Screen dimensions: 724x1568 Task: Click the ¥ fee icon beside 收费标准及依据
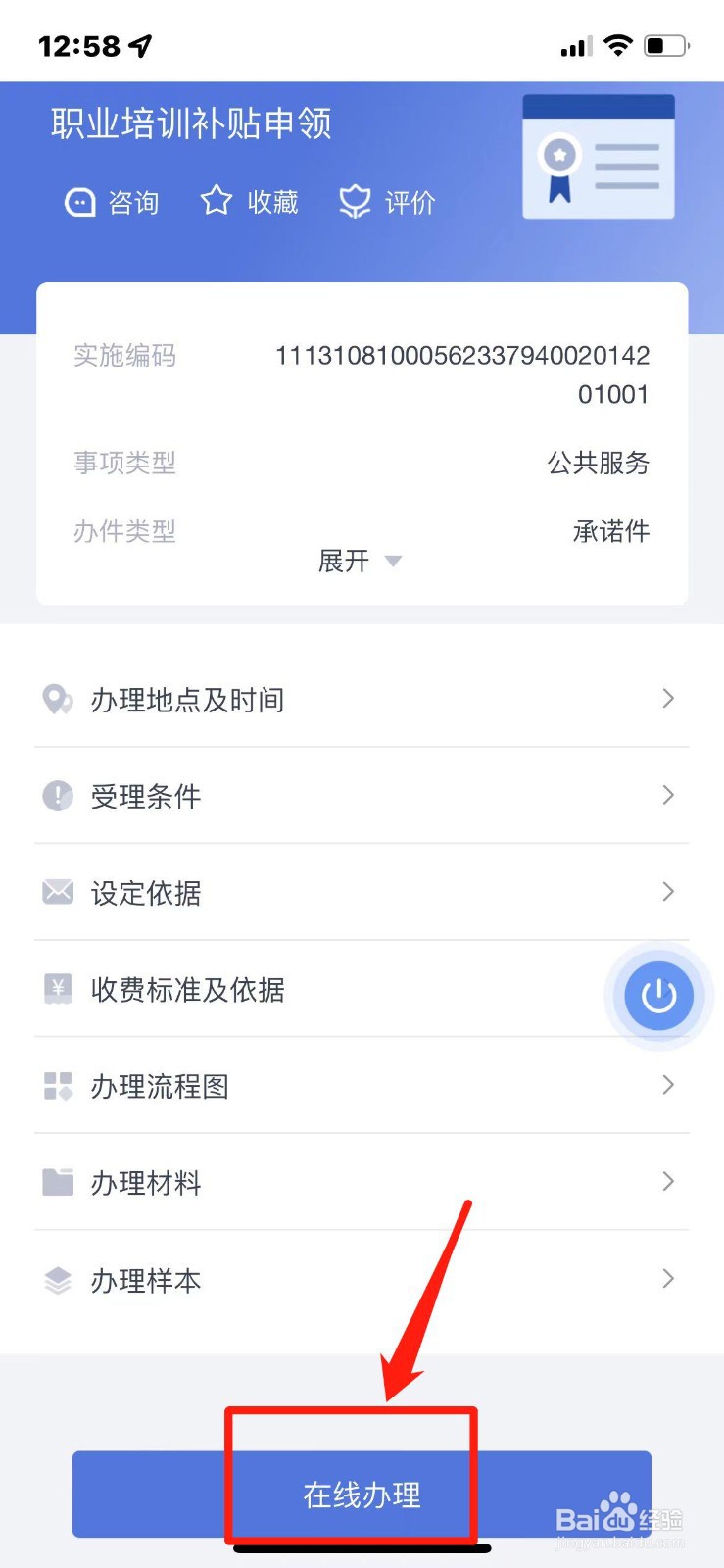pyautogui.click(x=58, y=989)
